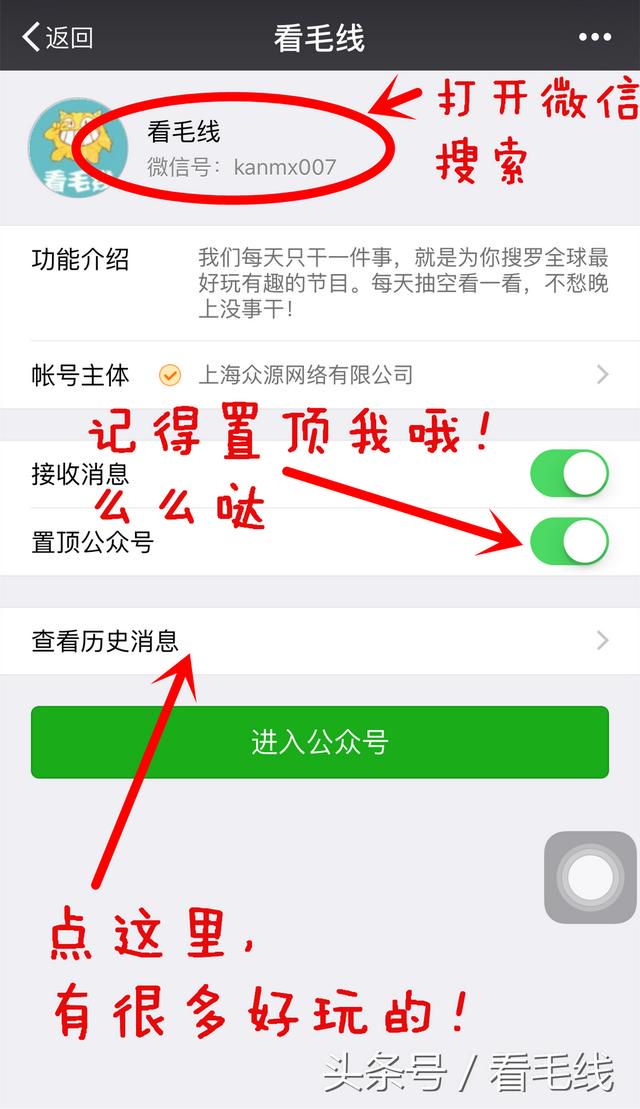The width and height of the screenshot is (640, 1109).
Task: Open the three-dot overflow menu
Action: 595,37
